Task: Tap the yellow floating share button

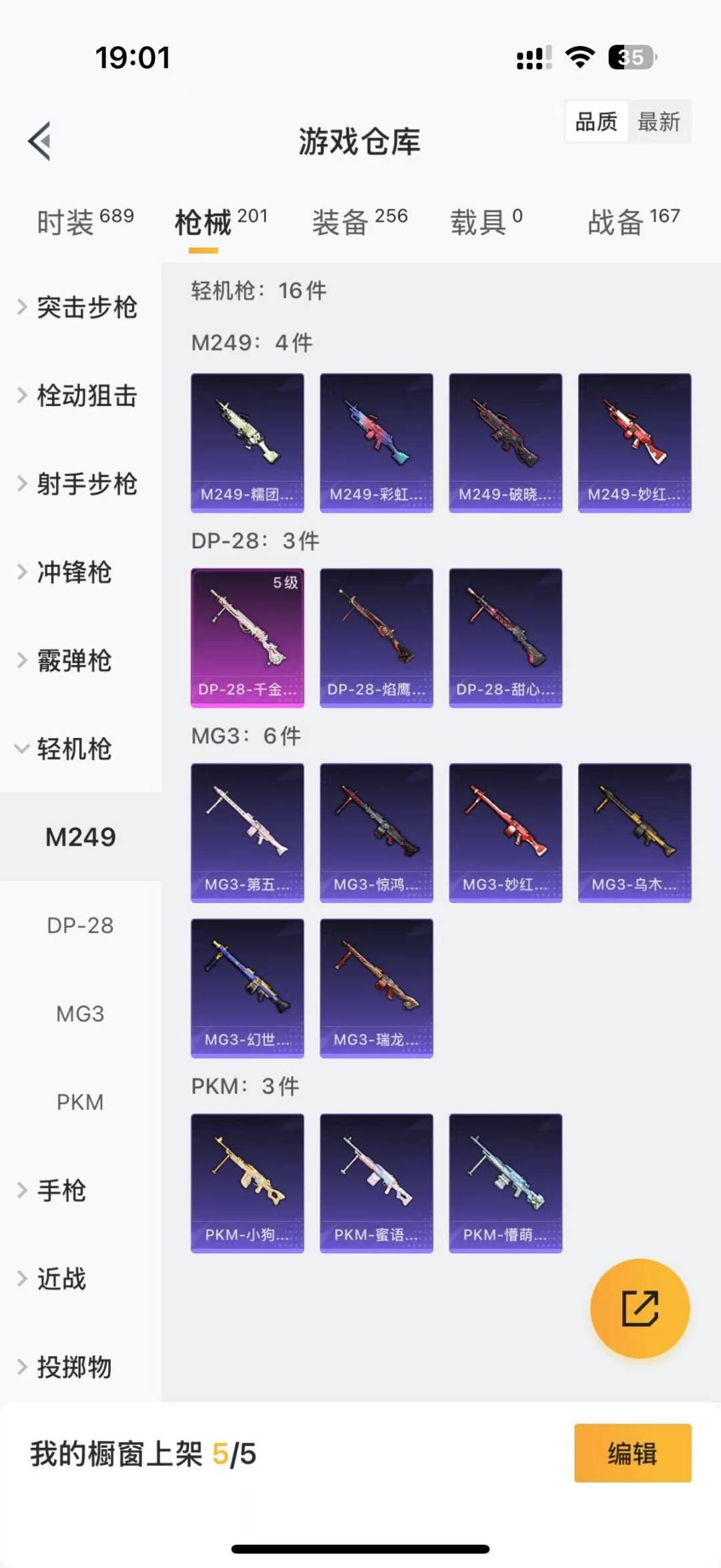Action: tap(640, 1308)
